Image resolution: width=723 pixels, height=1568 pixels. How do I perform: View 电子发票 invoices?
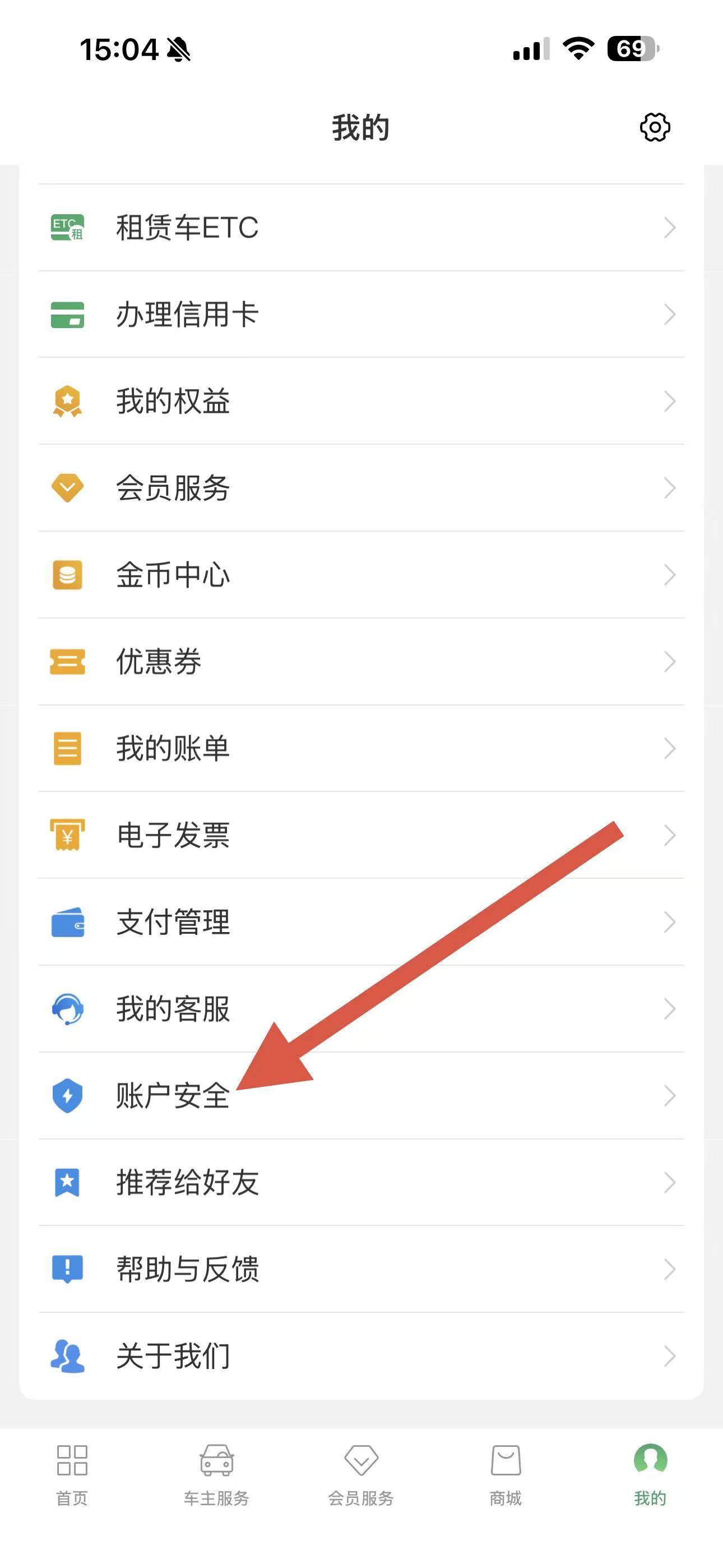click(361, 835)
